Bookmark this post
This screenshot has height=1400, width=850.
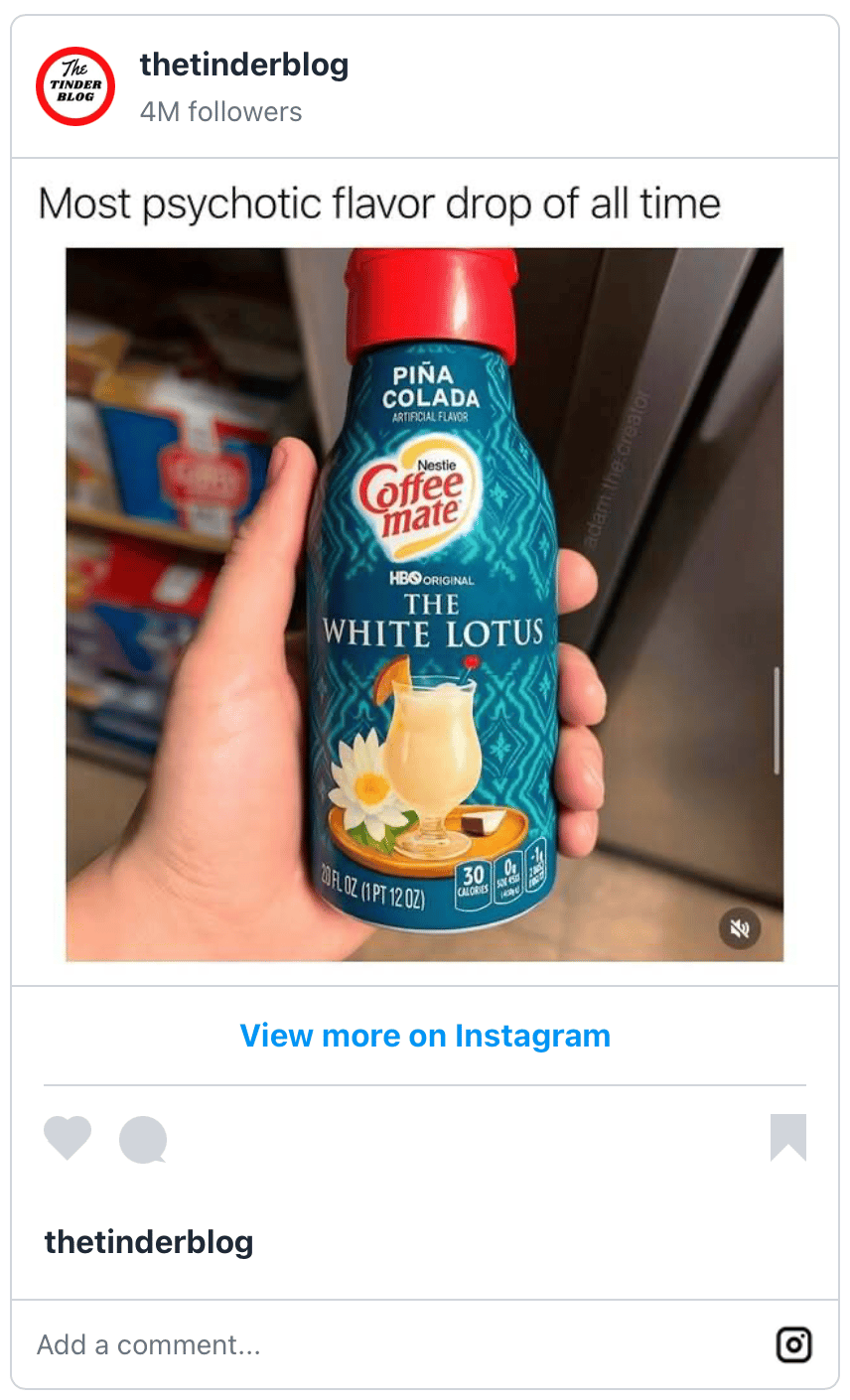(x=787, y=1138)
